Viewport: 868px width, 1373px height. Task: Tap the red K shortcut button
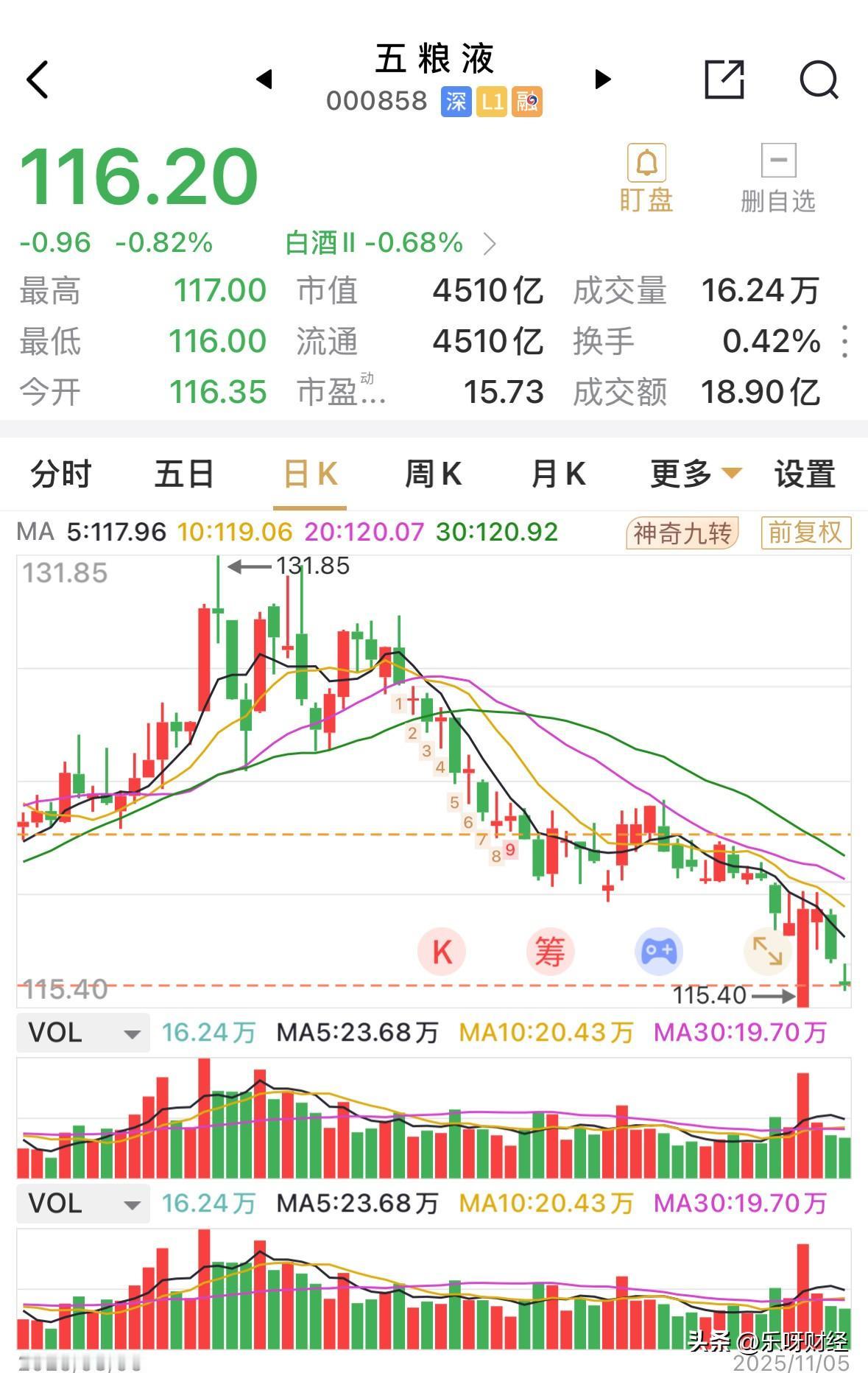(x=441, y=952)
